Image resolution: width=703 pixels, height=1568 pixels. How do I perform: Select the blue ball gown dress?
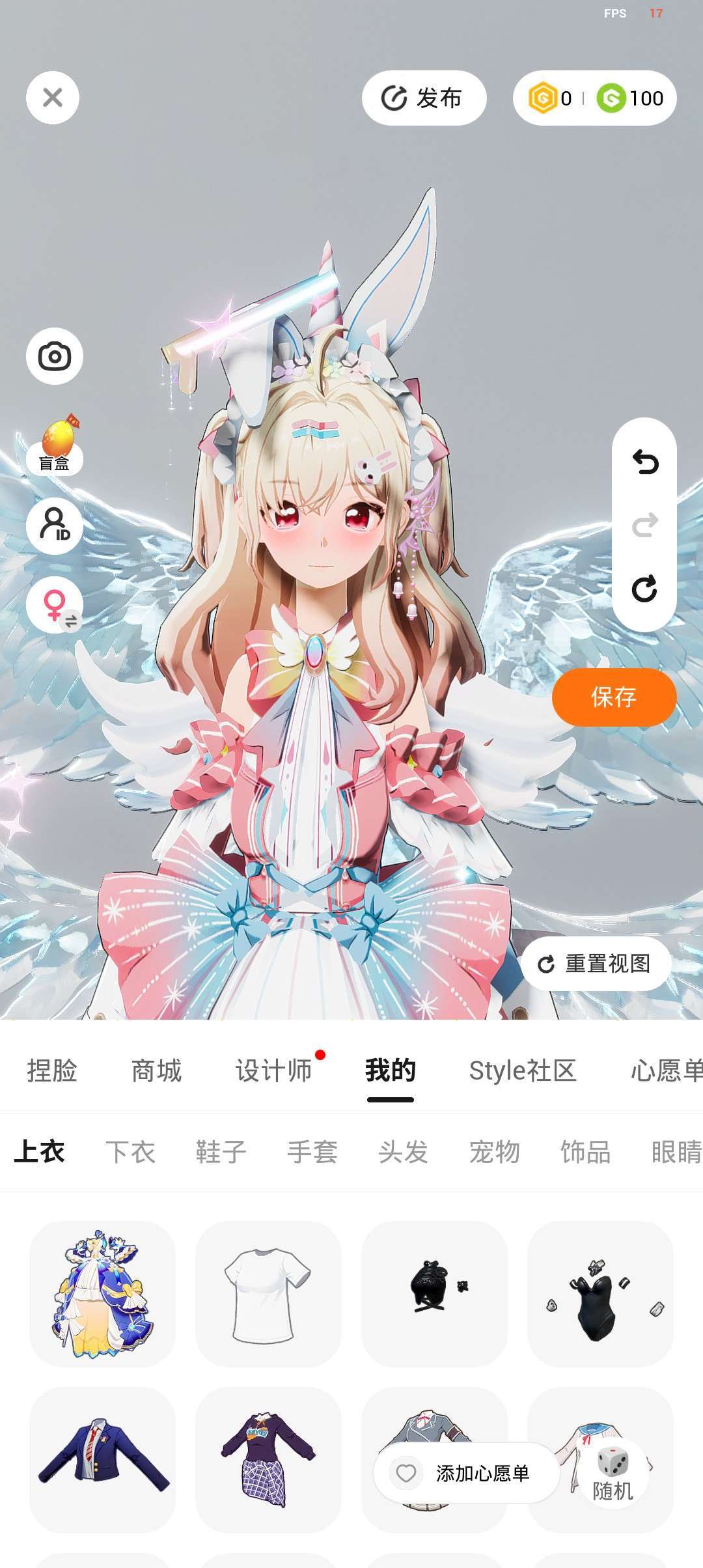[x=102, y=1294]
